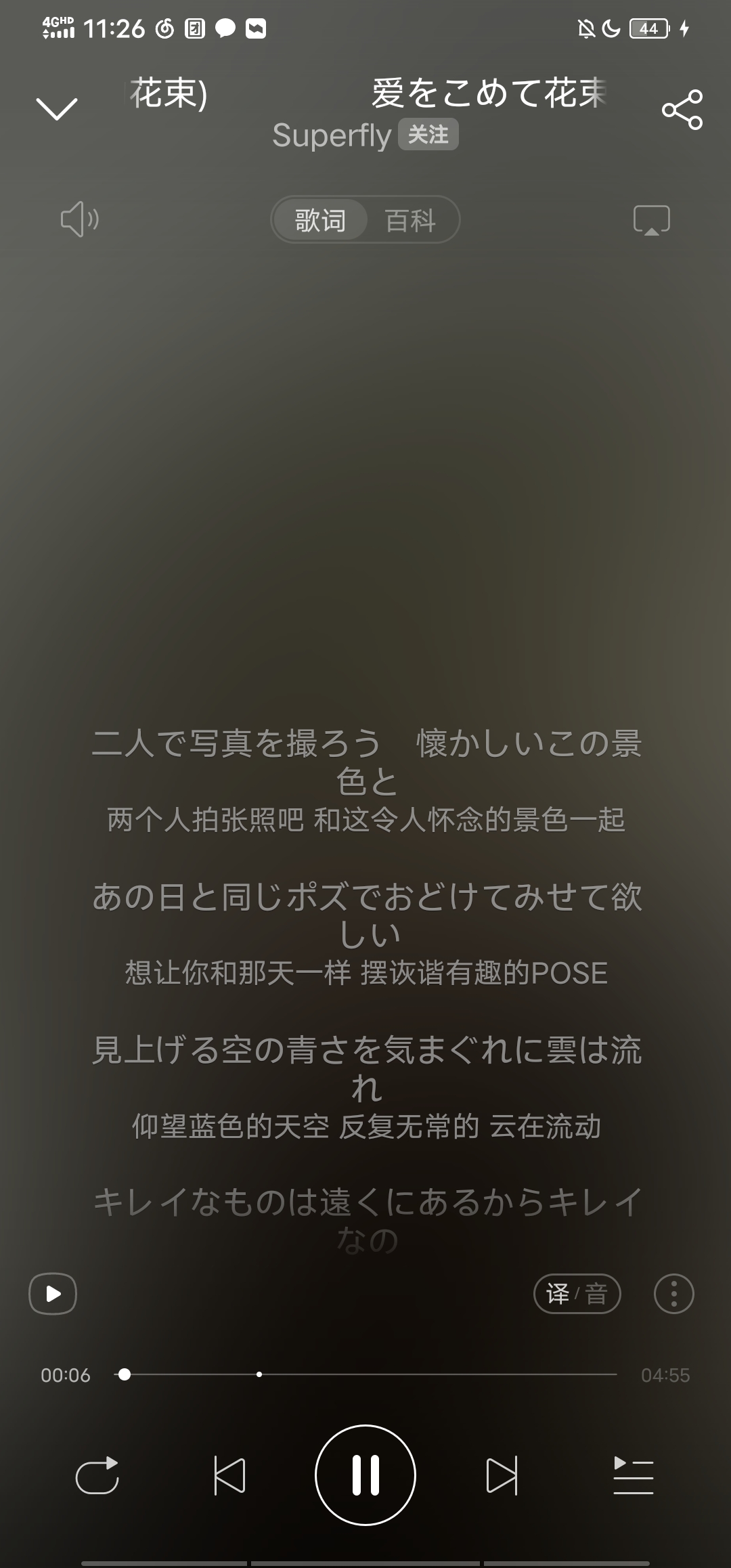Switch to the 百科 tab
The height and width of the screenshot is (1568, 731).
[410, 220]
